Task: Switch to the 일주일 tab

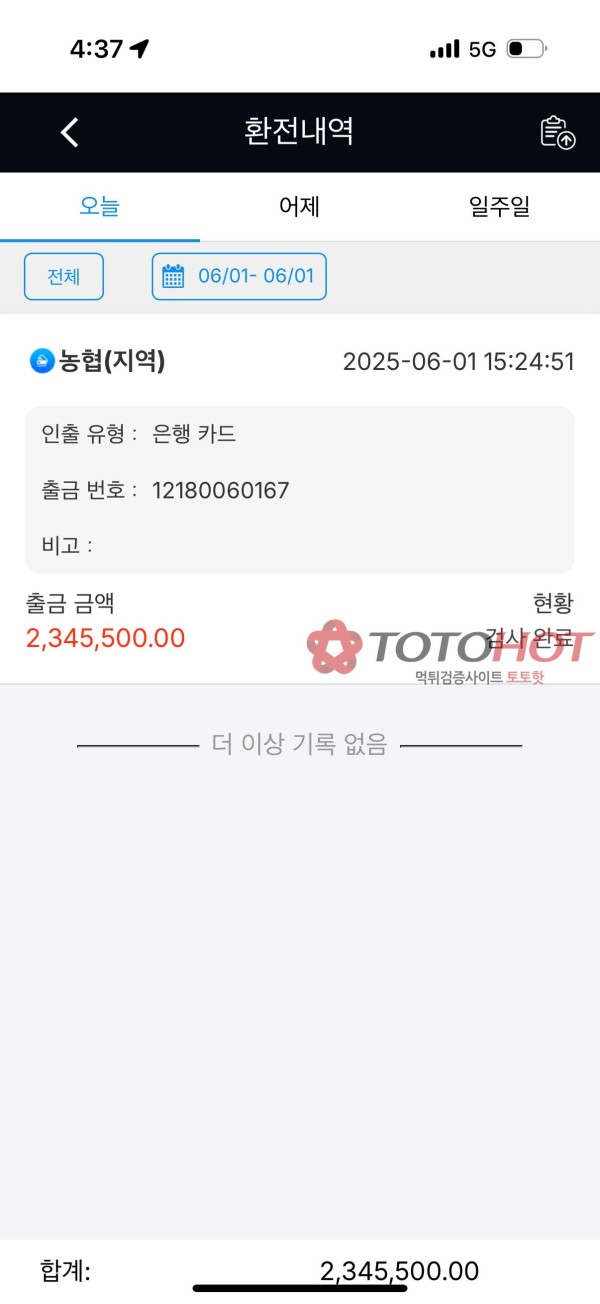Action: 499,207
